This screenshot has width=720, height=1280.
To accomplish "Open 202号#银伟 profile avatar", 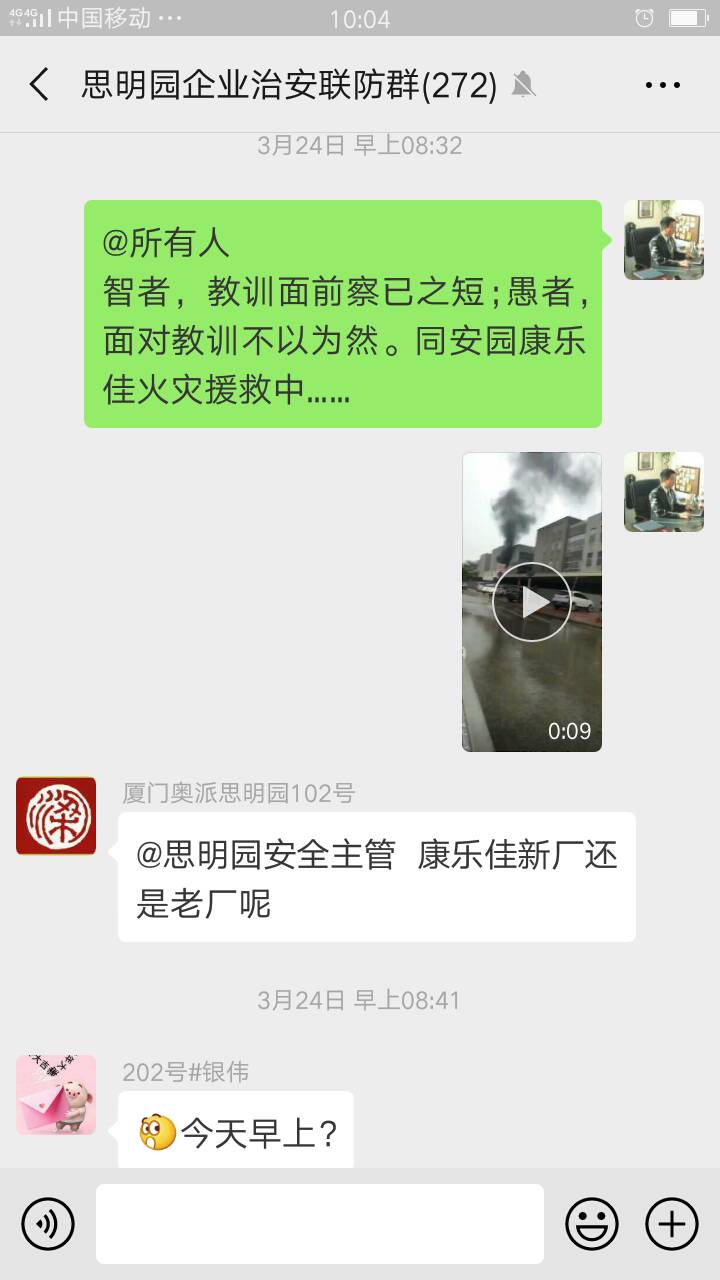I will tap(56, 1094).
